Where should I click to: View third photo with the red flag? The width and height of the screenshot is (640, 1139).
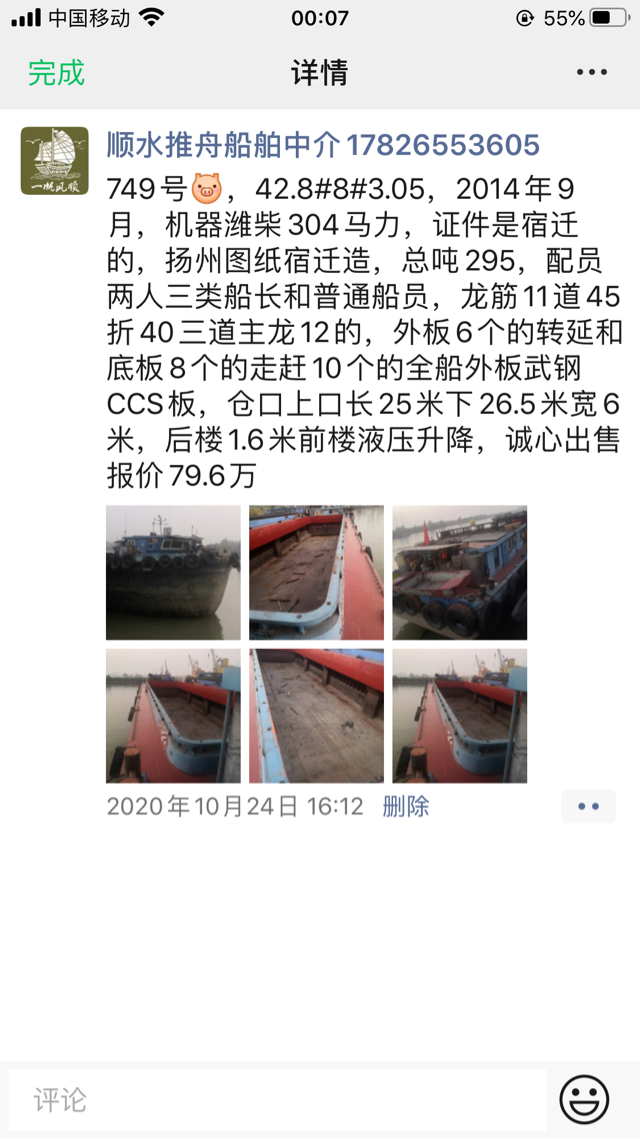tap(459, 572)
